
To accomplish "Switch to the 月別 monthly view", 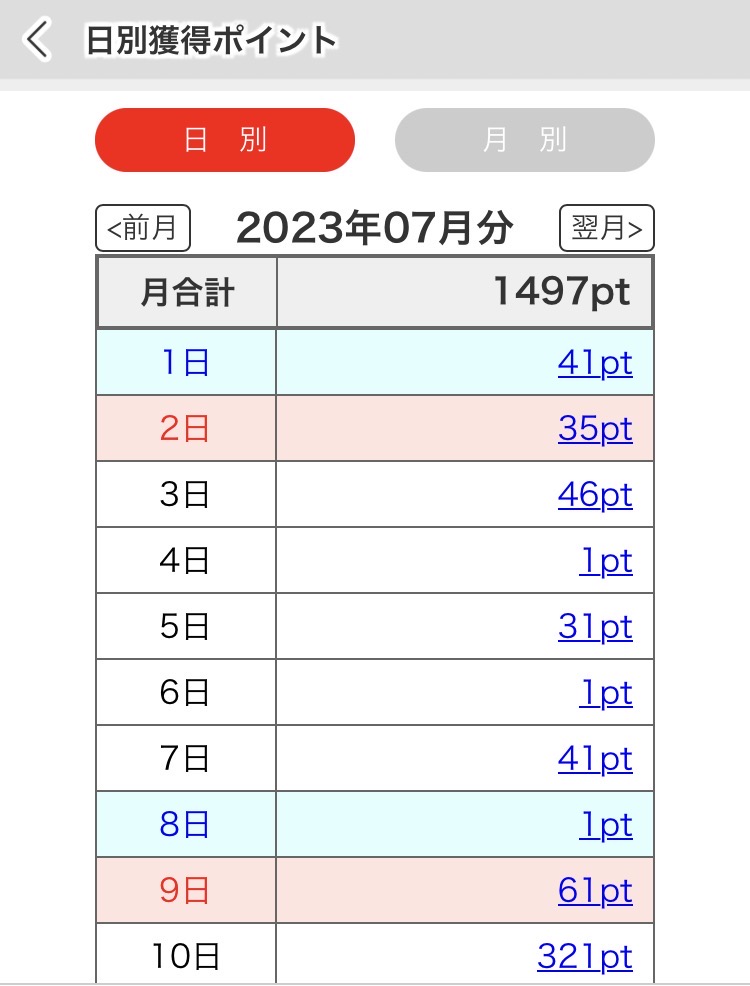I will click(x=525, y=140).
